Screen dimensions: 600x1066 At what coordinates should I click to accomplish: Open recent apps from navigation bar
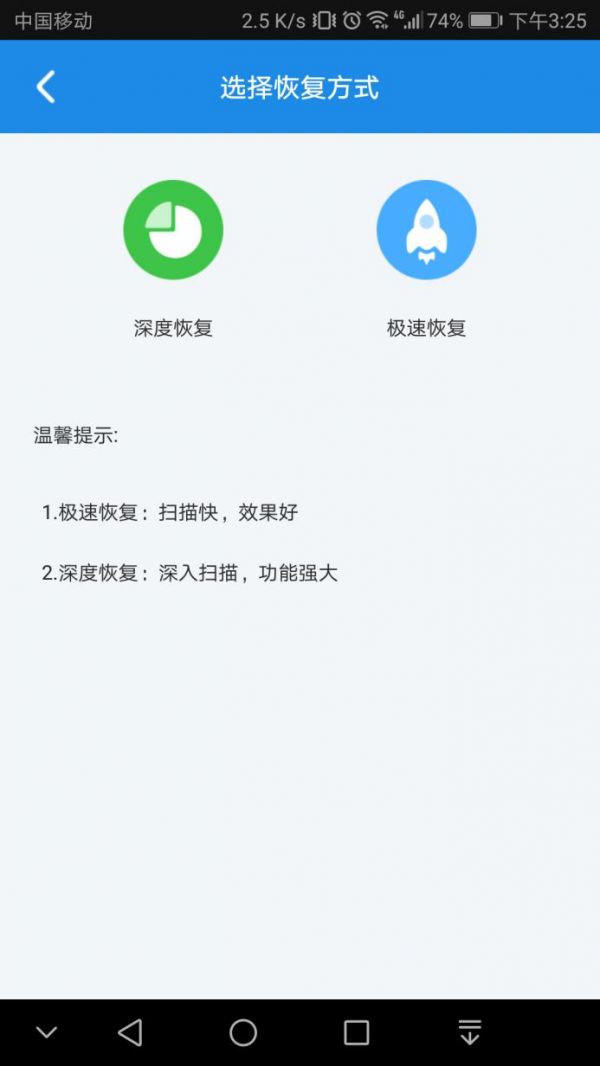356,1032
